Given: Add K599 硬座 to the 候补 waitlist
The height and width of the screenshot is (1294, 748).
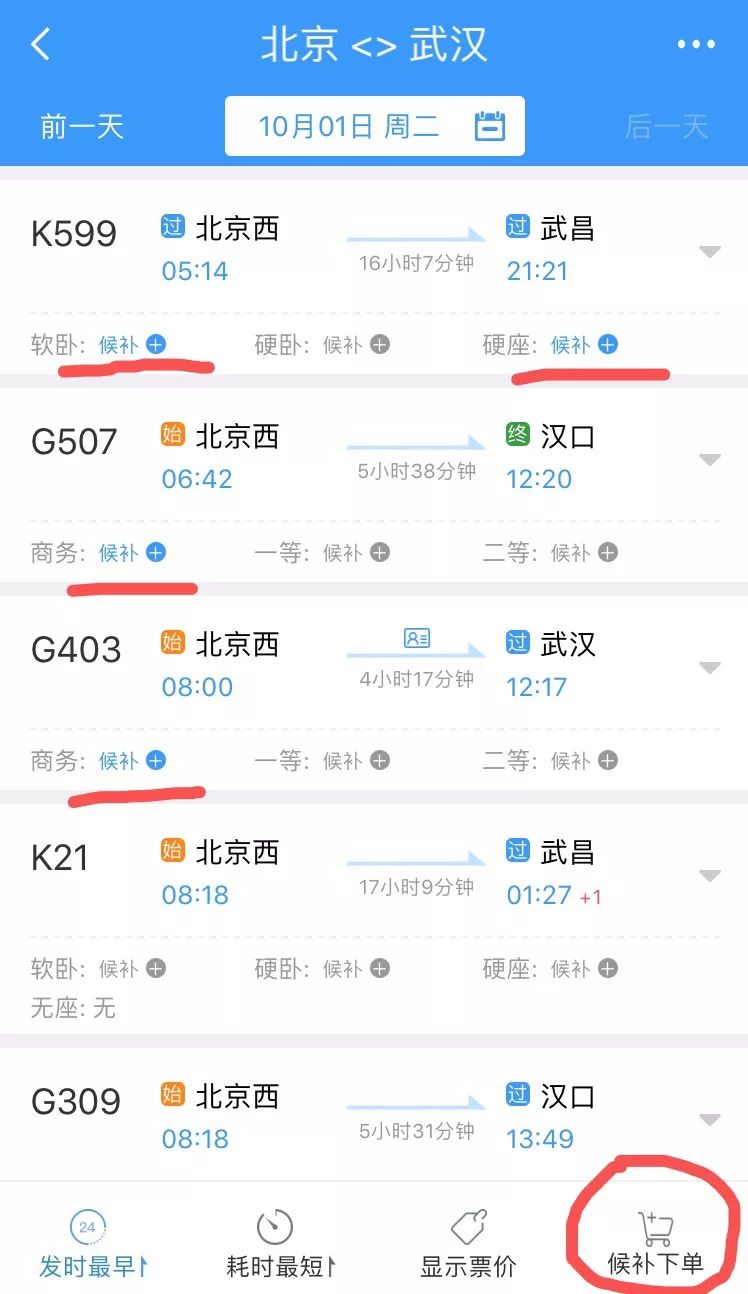Looking at the screenshot, I should (608, 345).
